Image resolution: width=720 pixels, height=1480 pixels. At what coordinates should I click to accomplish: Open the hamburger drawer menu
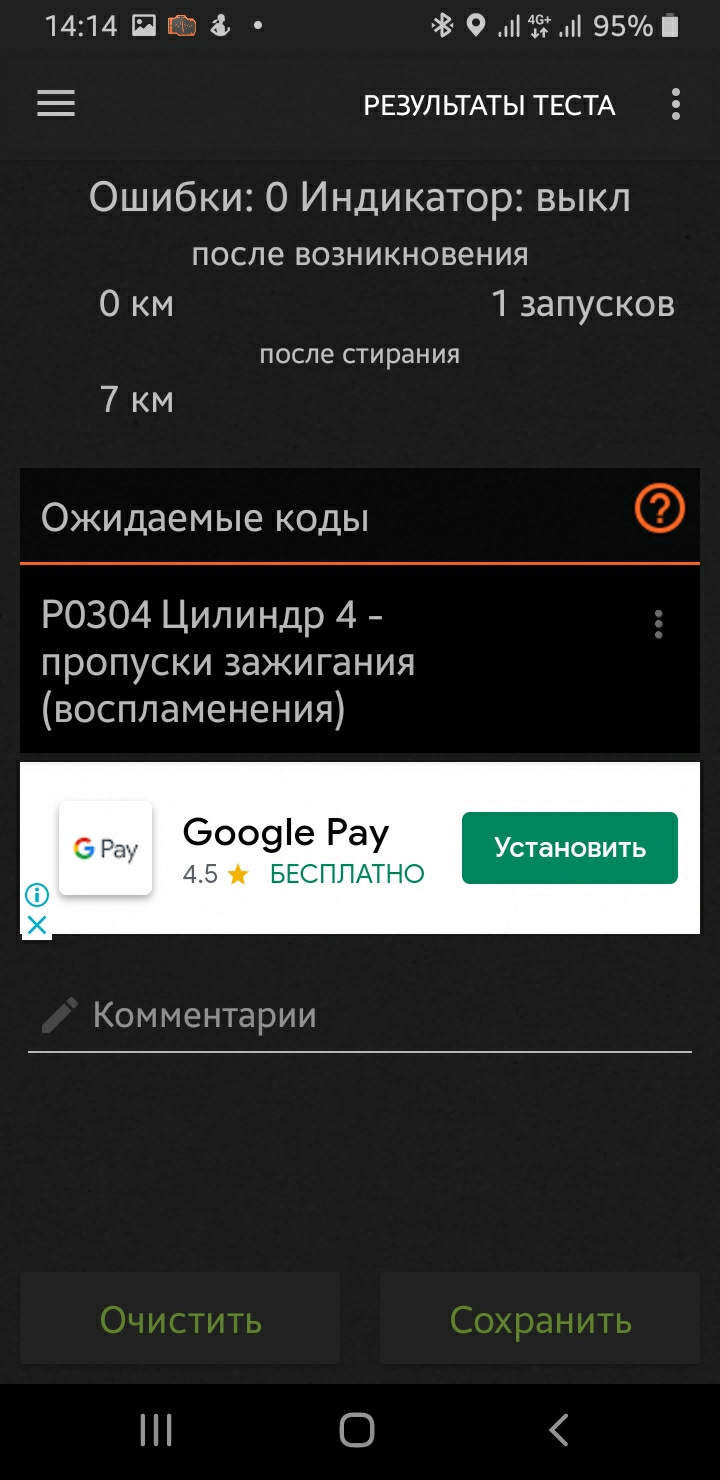tap(56, 104)
